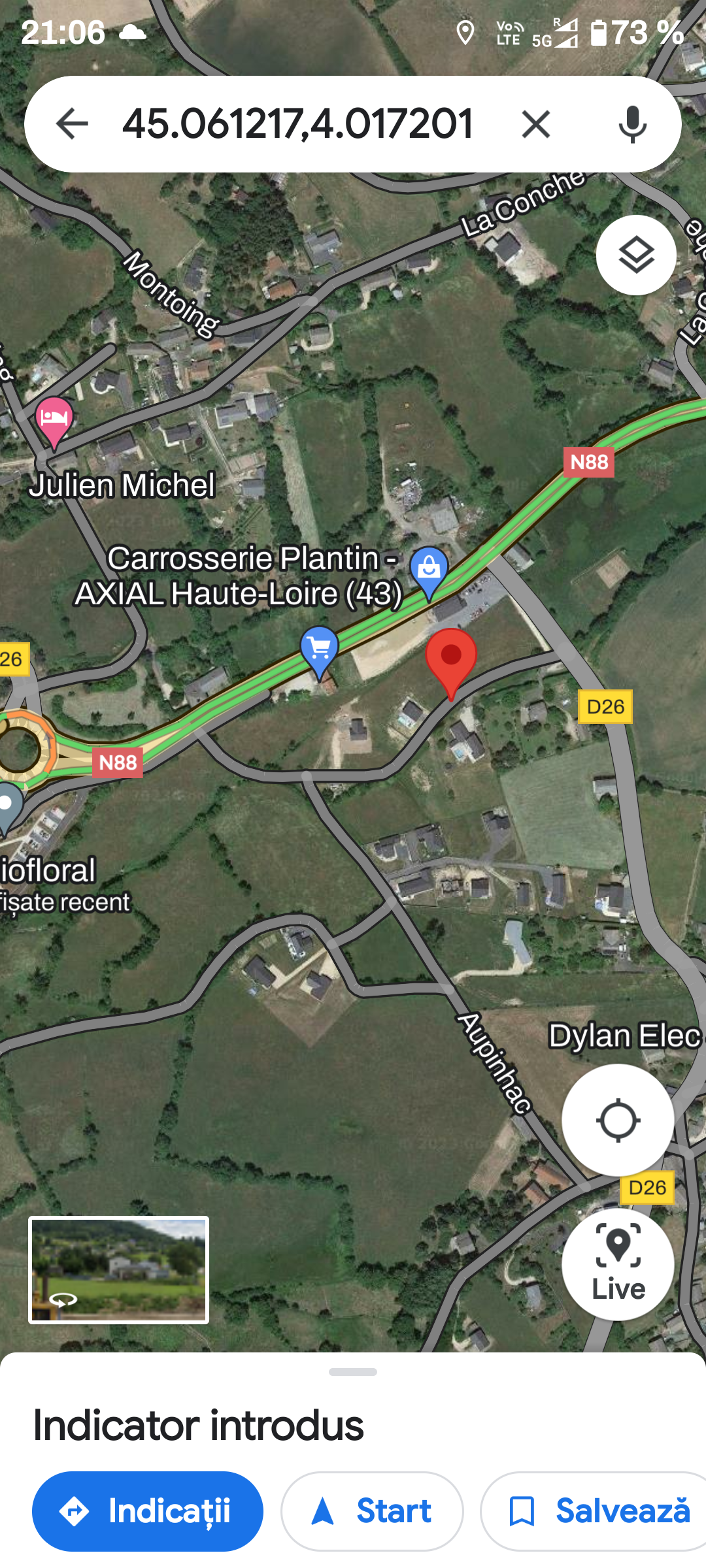Expand the Indicator introdus panel handle

[x=353, y=1372]
